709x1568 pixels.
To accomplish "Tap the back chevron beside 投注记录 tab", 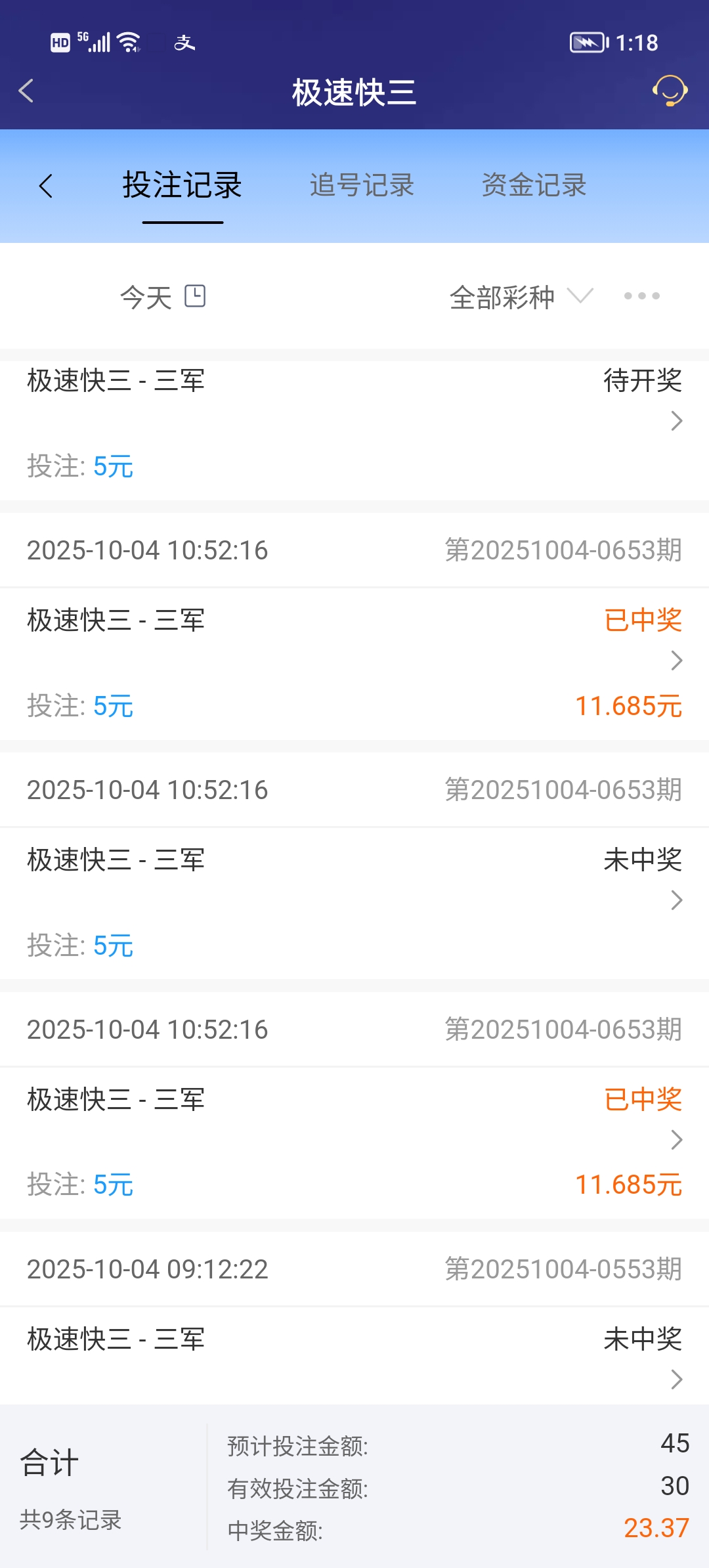I will coord(47,186).
